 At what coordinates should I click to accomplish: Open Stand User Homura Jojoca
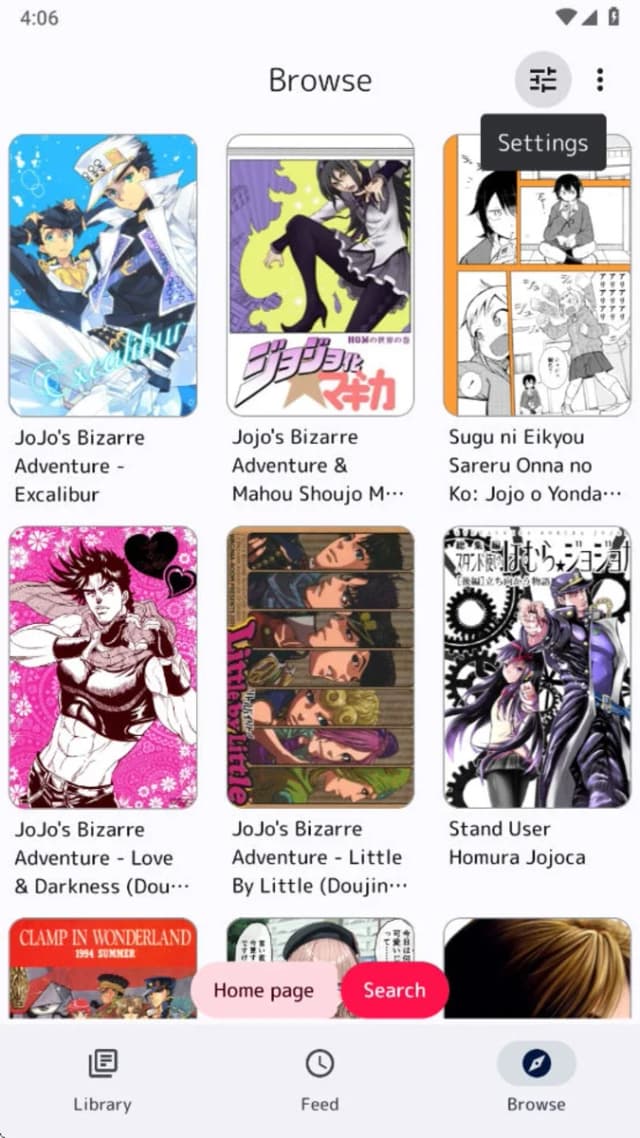pos(537,667)
